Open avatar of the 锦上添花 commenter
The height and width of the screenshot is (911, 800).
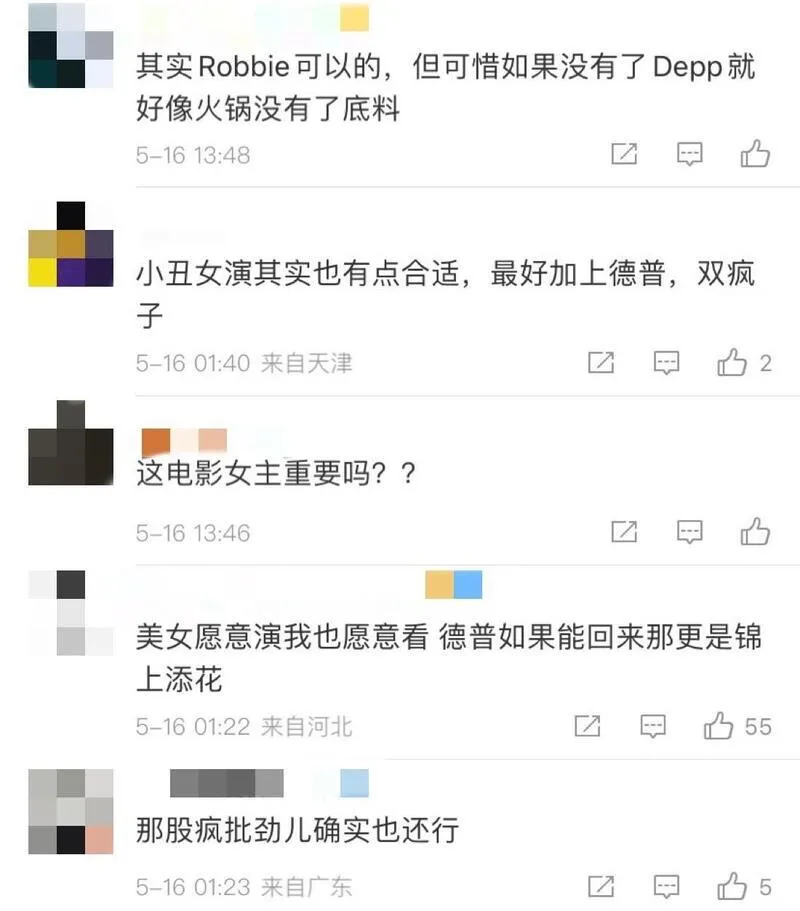[x=70, y=613]
